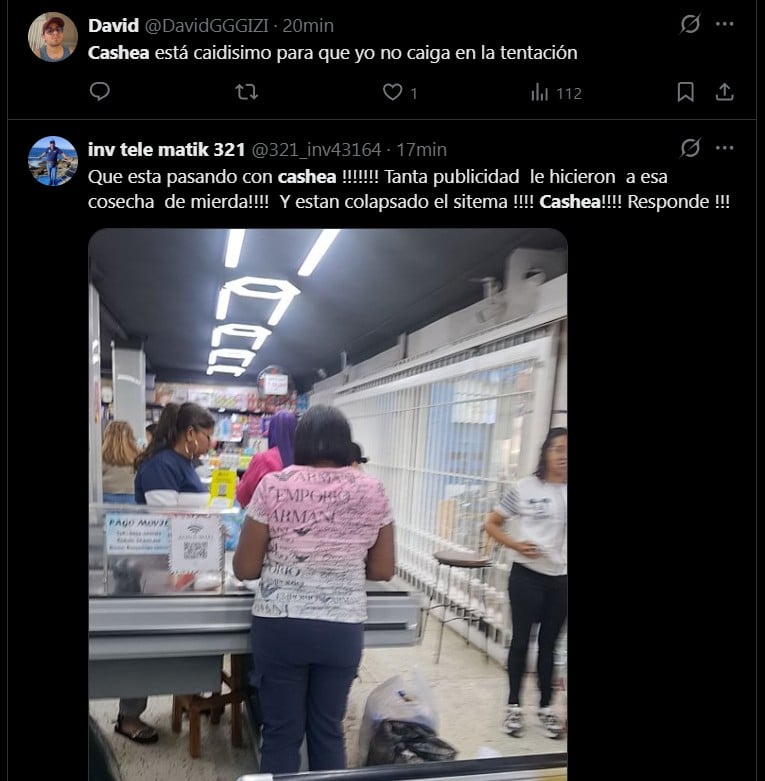Tap Grok icon on inv tele matik tweet
The image size is (765, 781).
pyautogui.click(x=690, y=148)
